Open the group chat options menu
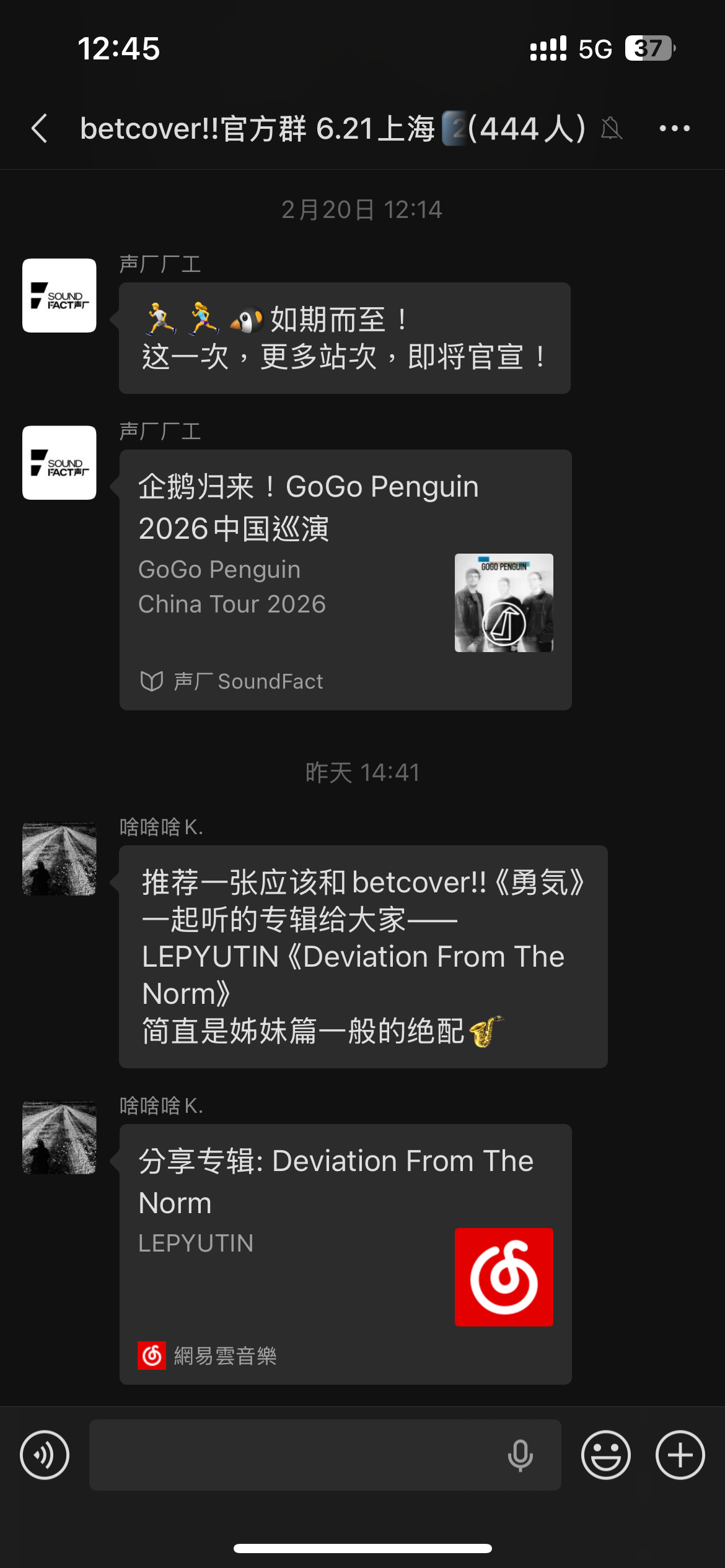The image size is (725, 1568). (674, 129)
